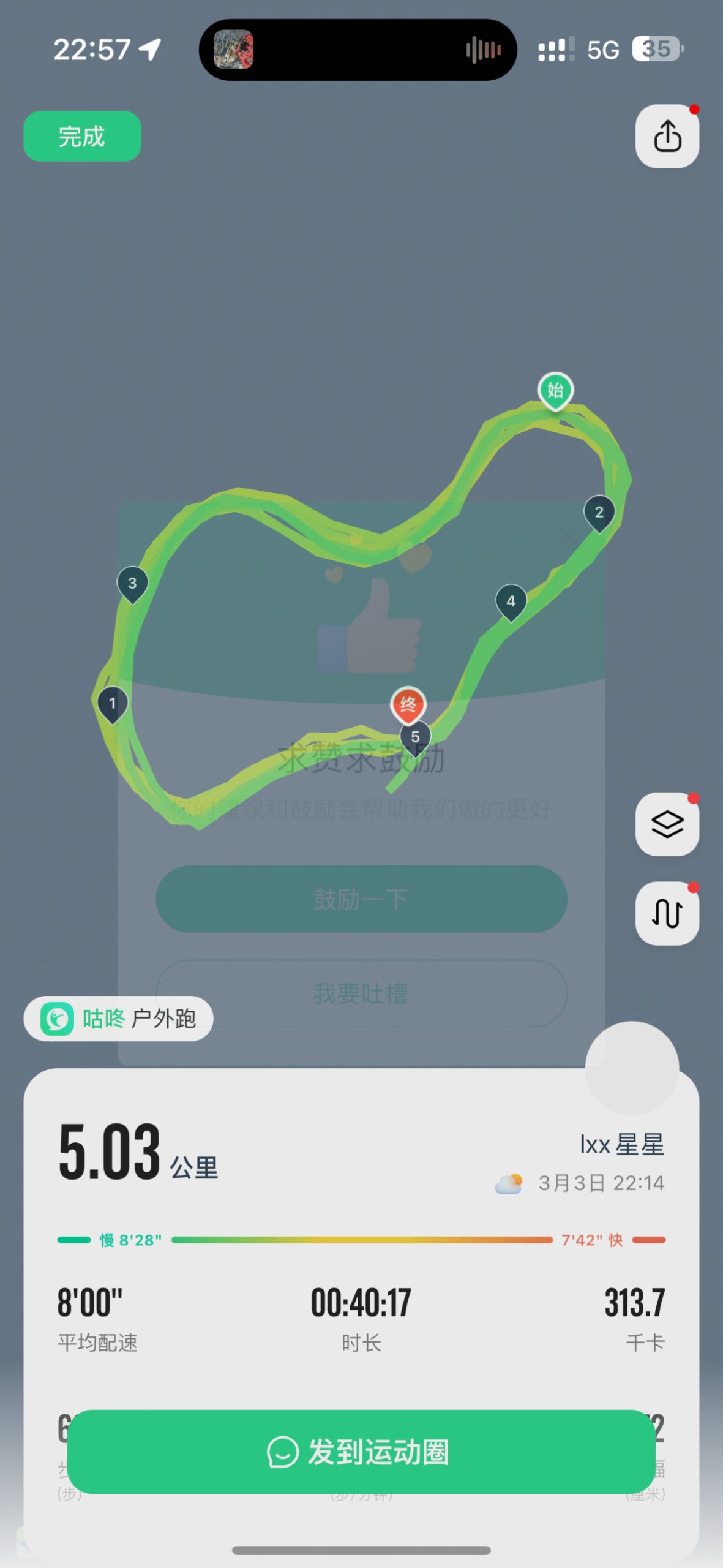
Task: Share this run record
Action: [667, 136]
